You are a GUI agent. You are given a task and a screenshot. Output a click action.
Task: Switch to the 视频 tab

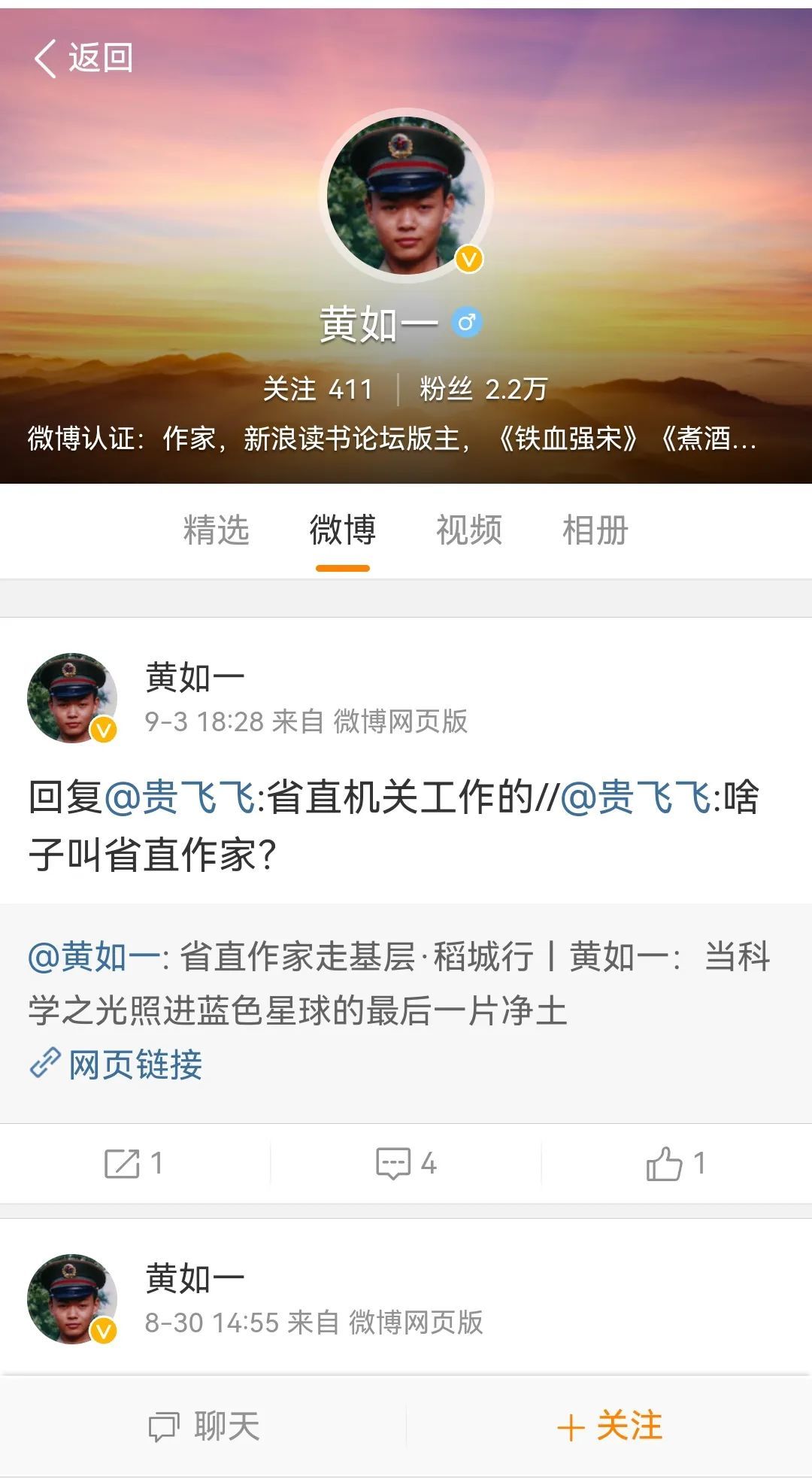[x=468, y=530]
